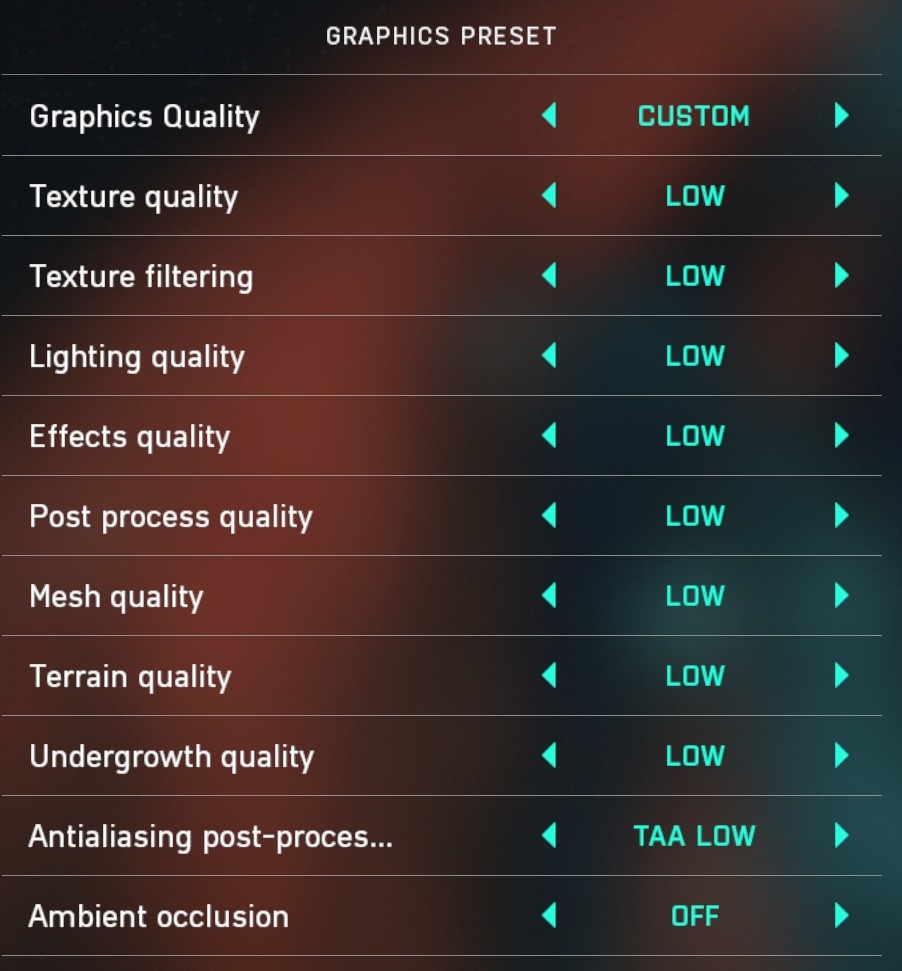Increase Post process quality via right arrow
This screenshot has width=902, height=971.
[841, 516]
